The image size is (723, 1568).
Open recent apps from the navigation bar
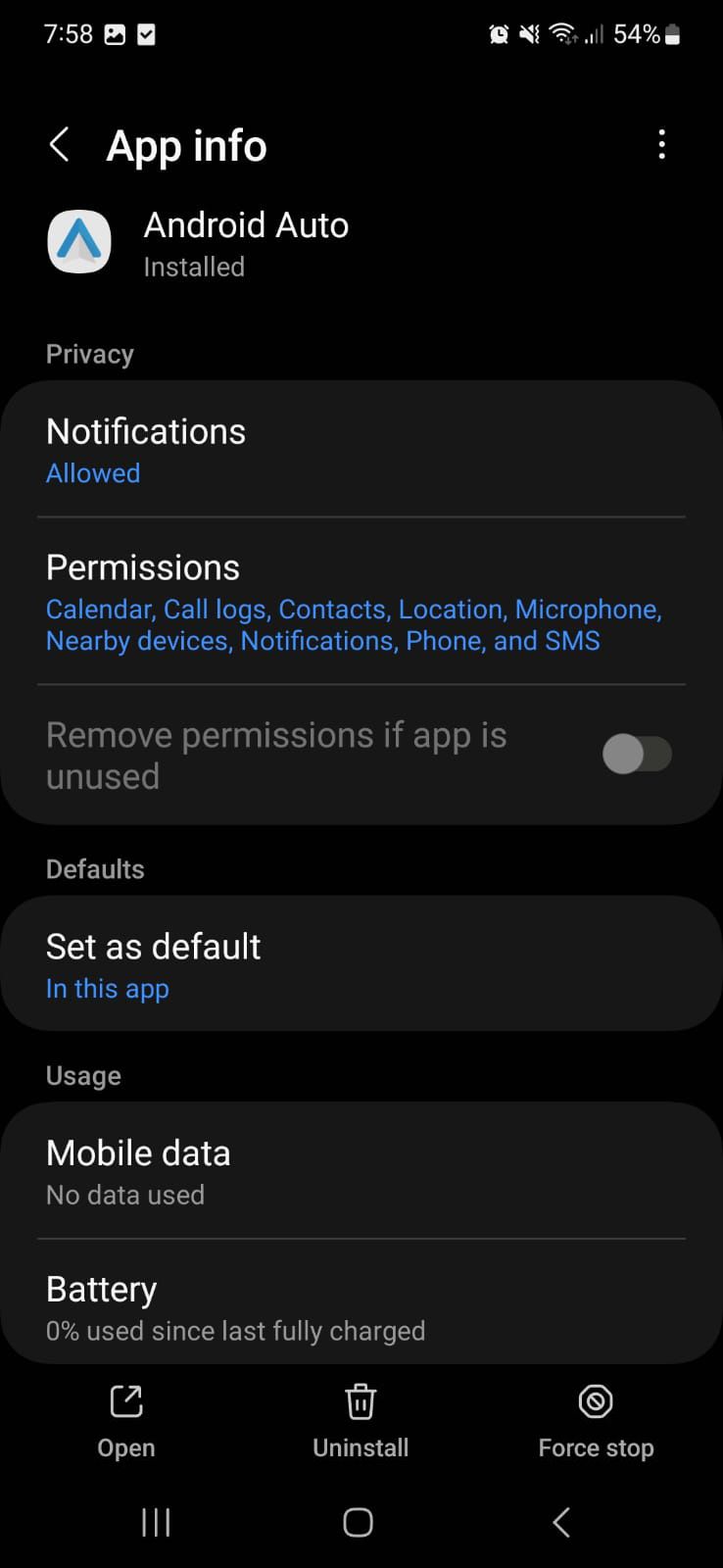[x=155, y=1522]
